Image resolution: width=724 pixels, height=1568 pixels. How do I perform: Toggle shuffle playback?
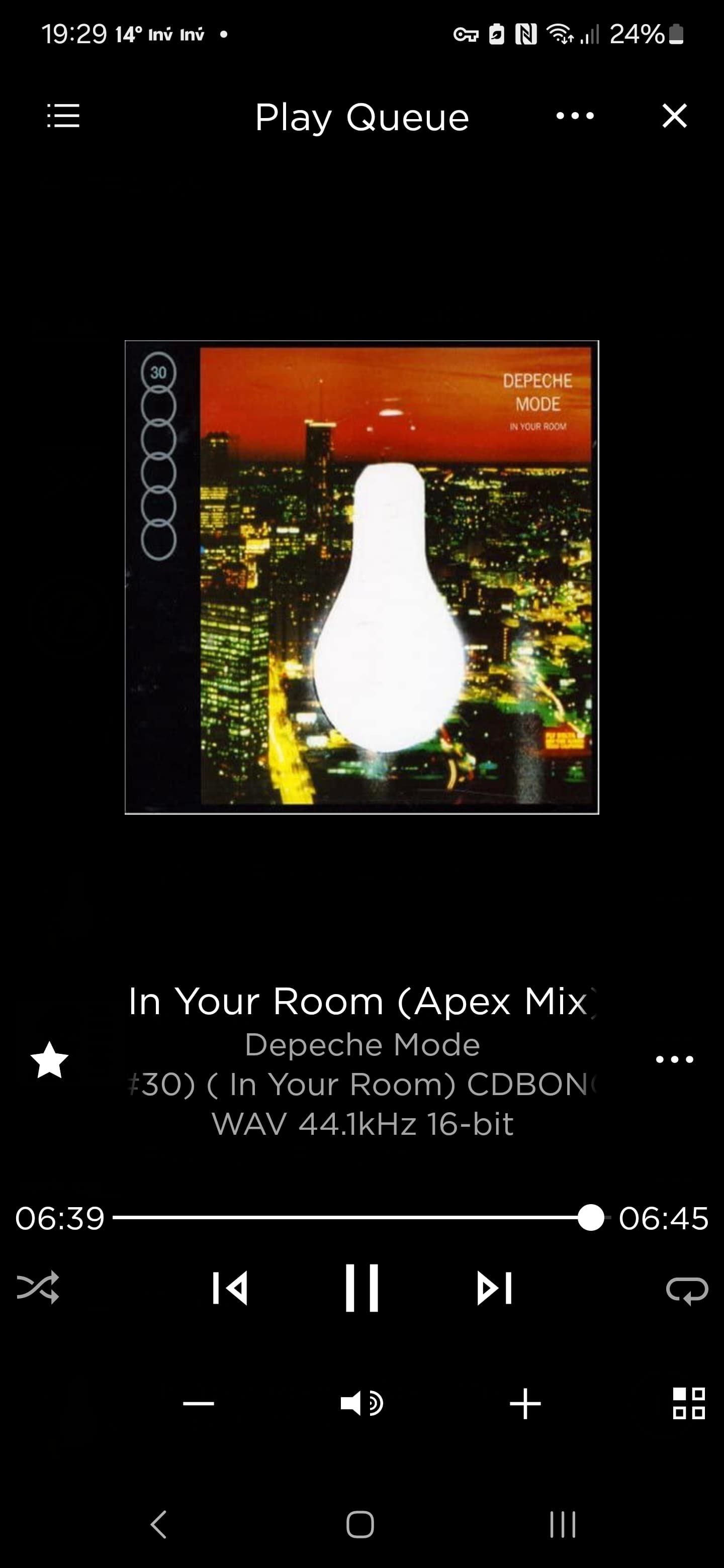pos(38,1288)
